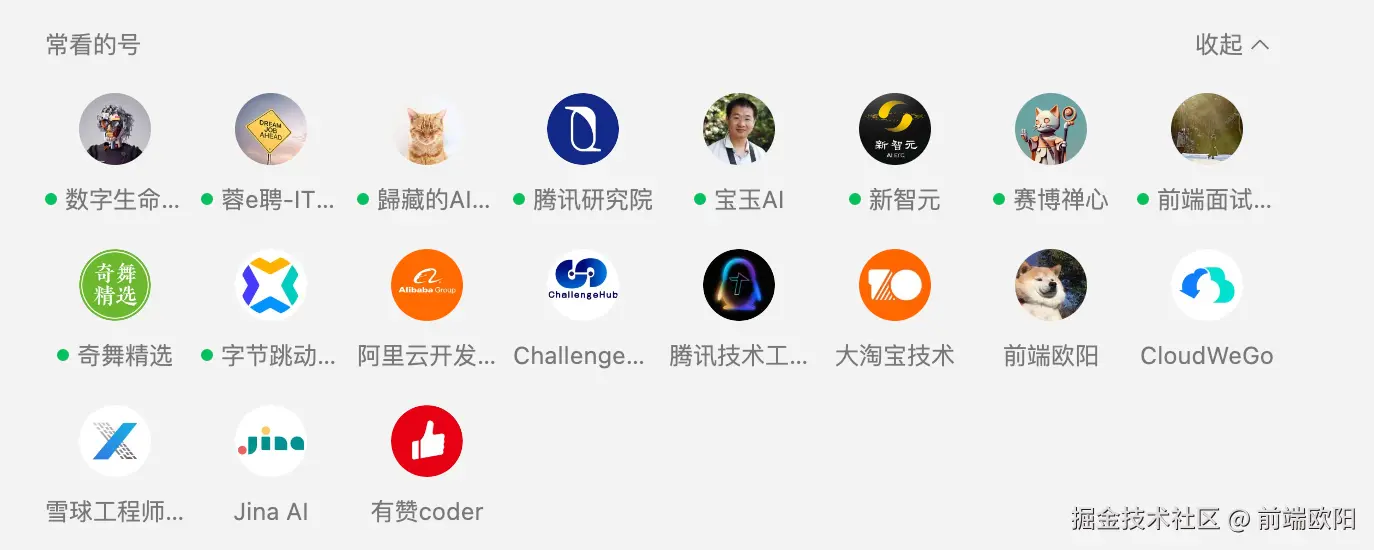
Task: Open 赛博禅心 account
Action: pos(1051,130)
